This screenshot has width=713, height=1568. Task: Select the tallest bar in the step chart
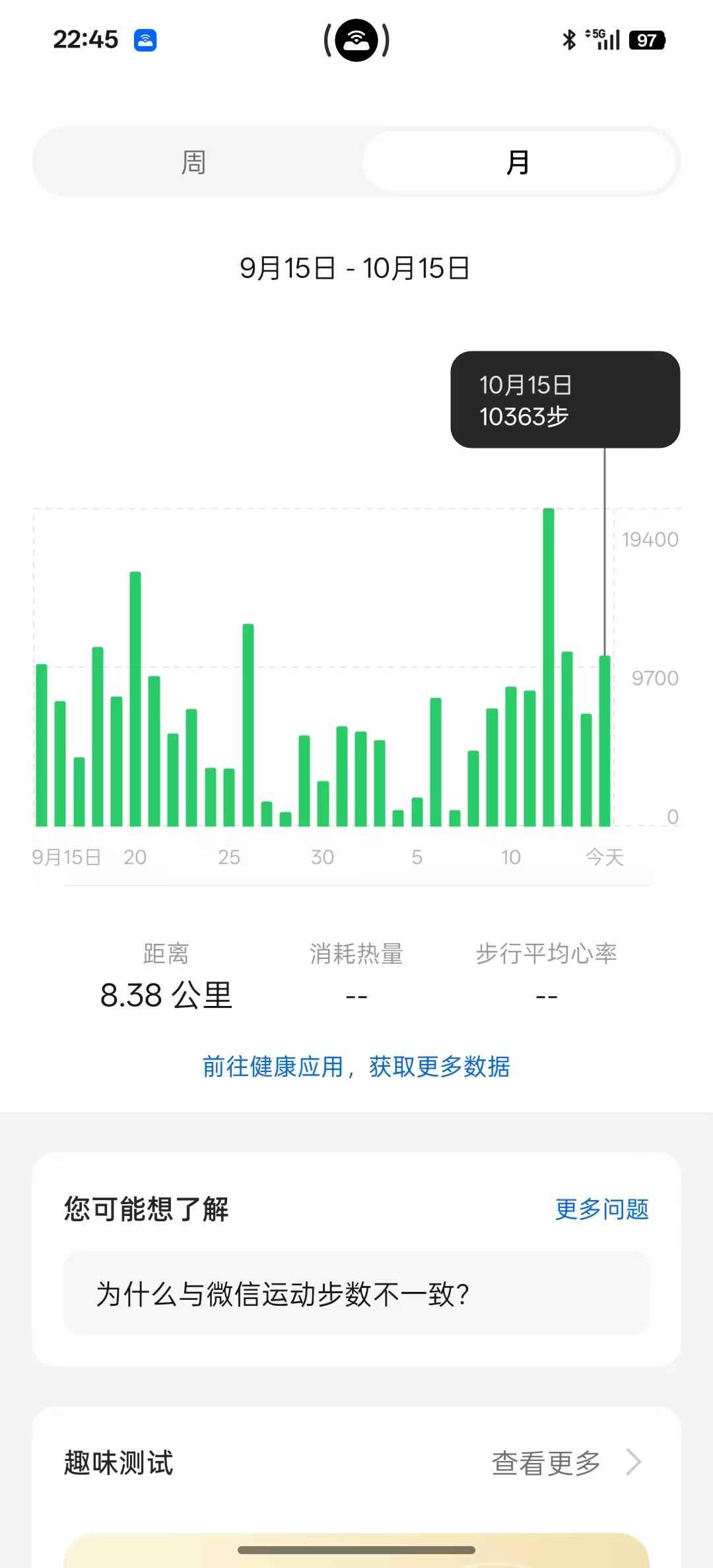pyautogui.click(x=549, y=667)
